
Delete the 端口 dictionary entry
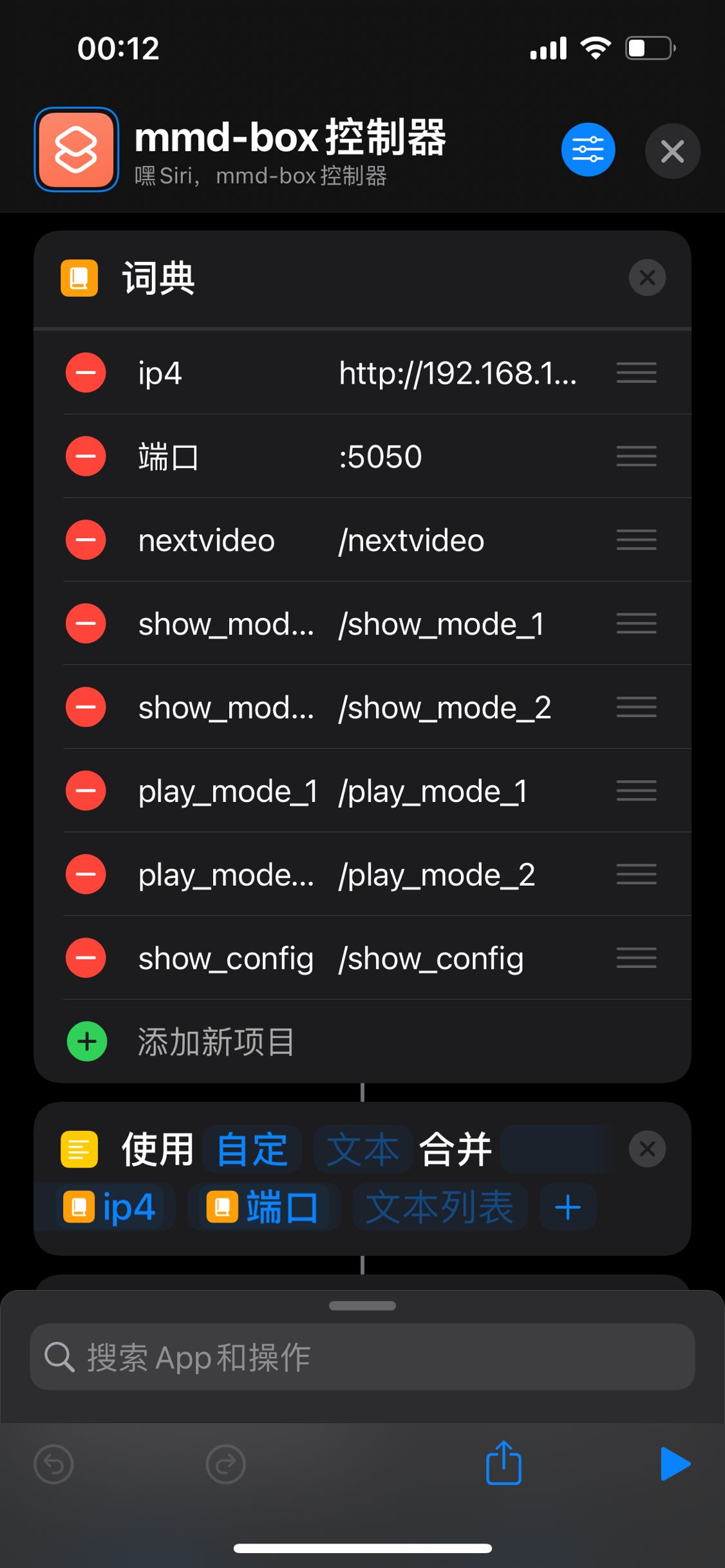pos(86,456)
